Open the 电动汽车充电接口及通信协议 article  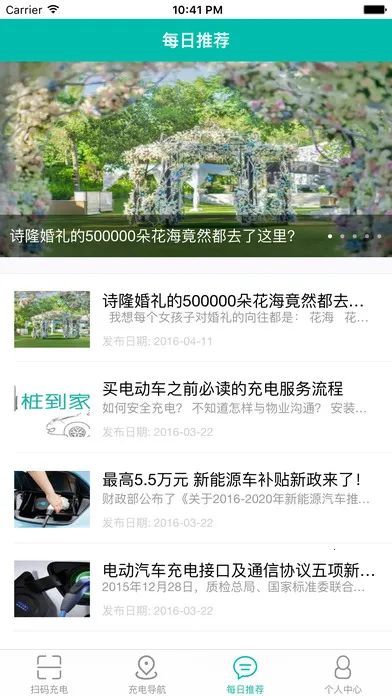pos(196,588)
